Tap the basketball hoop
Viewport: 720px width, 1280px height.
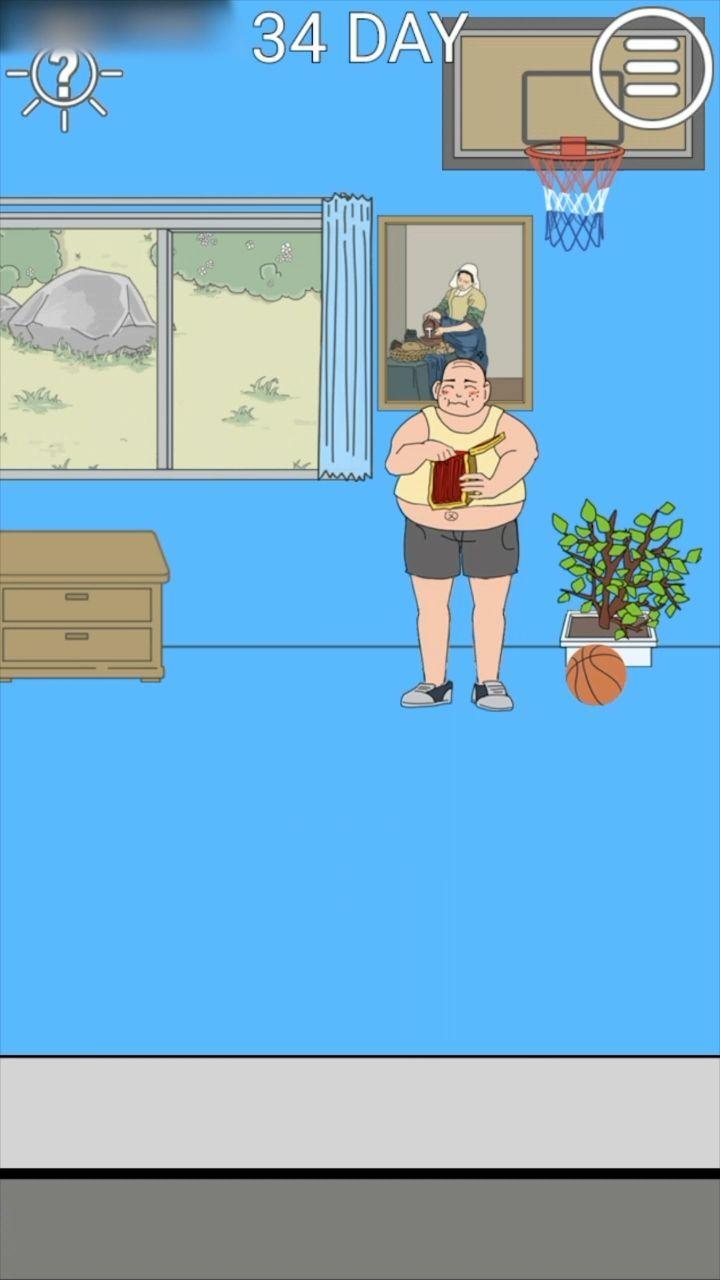tap(574, 190)
